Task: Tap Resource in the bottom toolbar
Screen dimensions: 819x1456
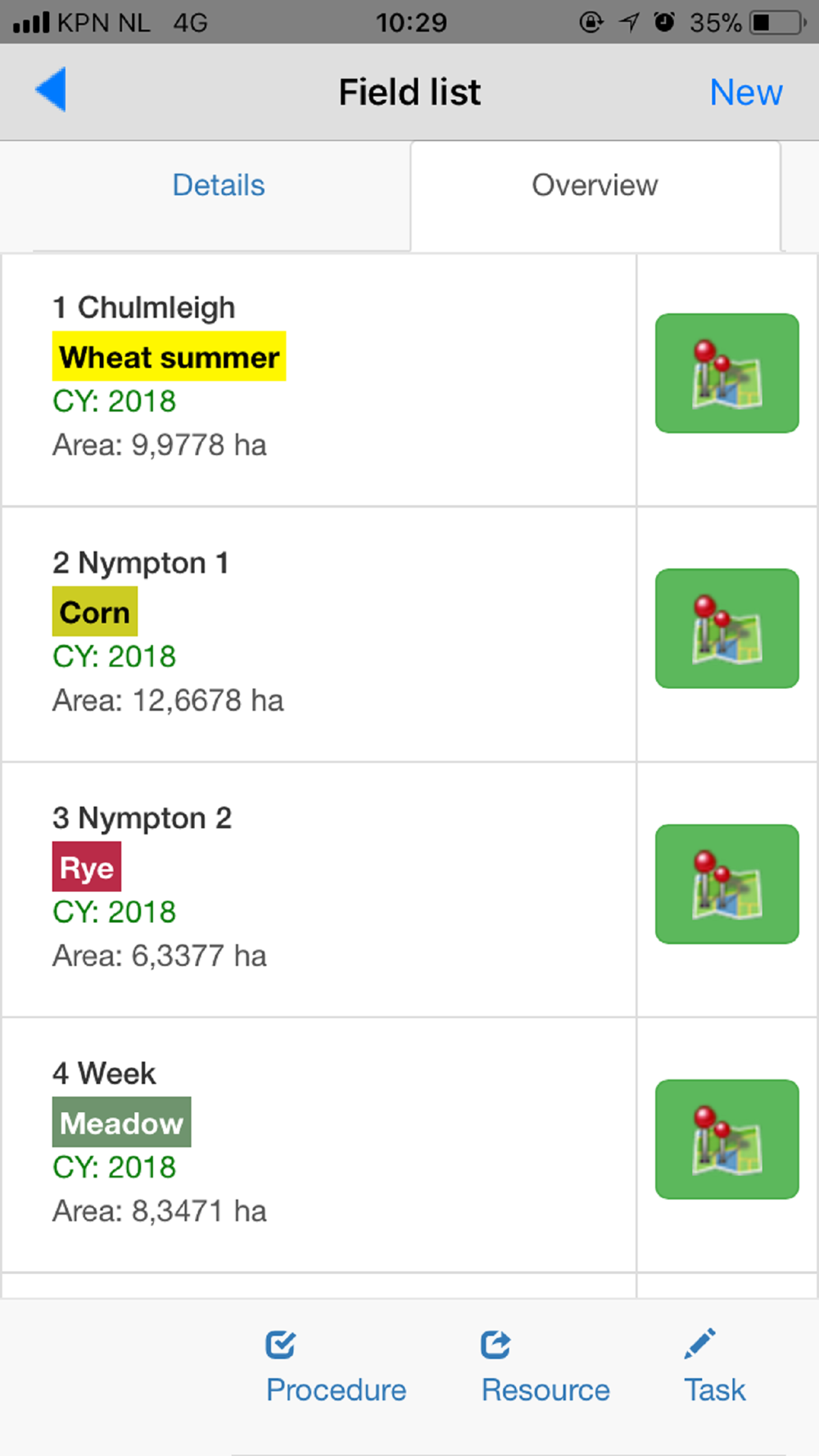Action: (545, 1368)
